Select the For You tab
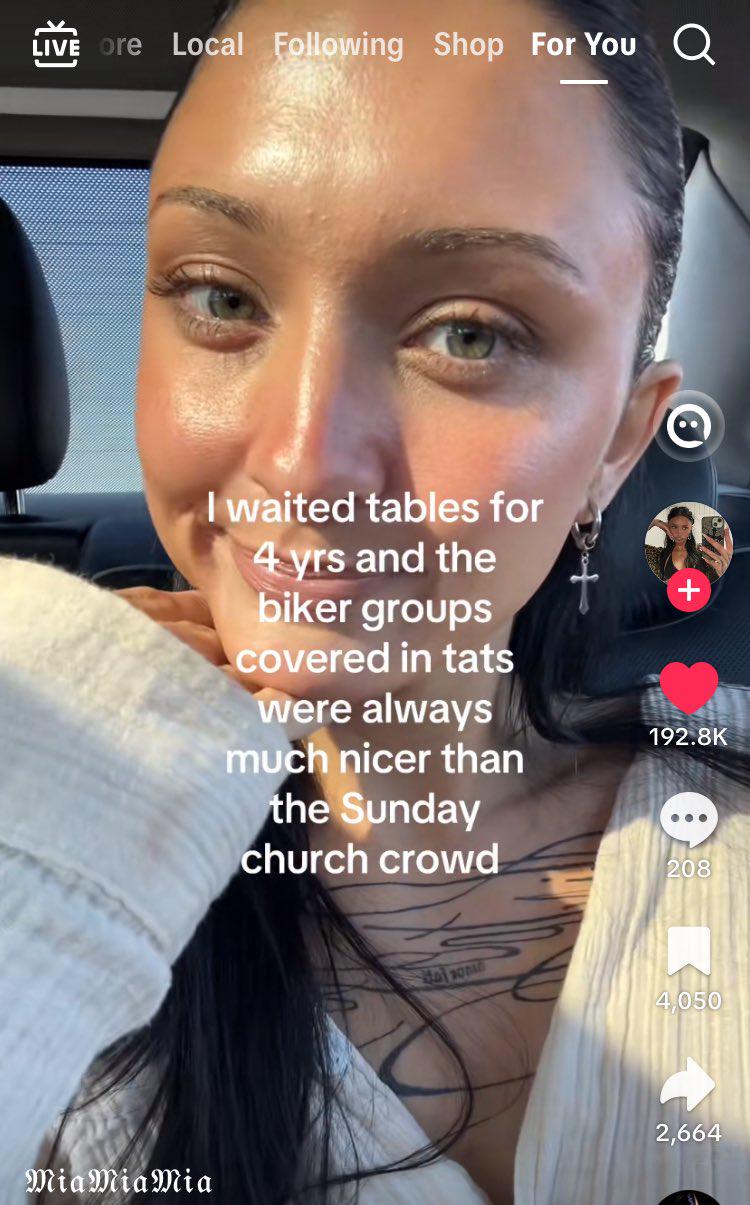The width and height of the screenshot is (750, 1205). tap(583, 45)
